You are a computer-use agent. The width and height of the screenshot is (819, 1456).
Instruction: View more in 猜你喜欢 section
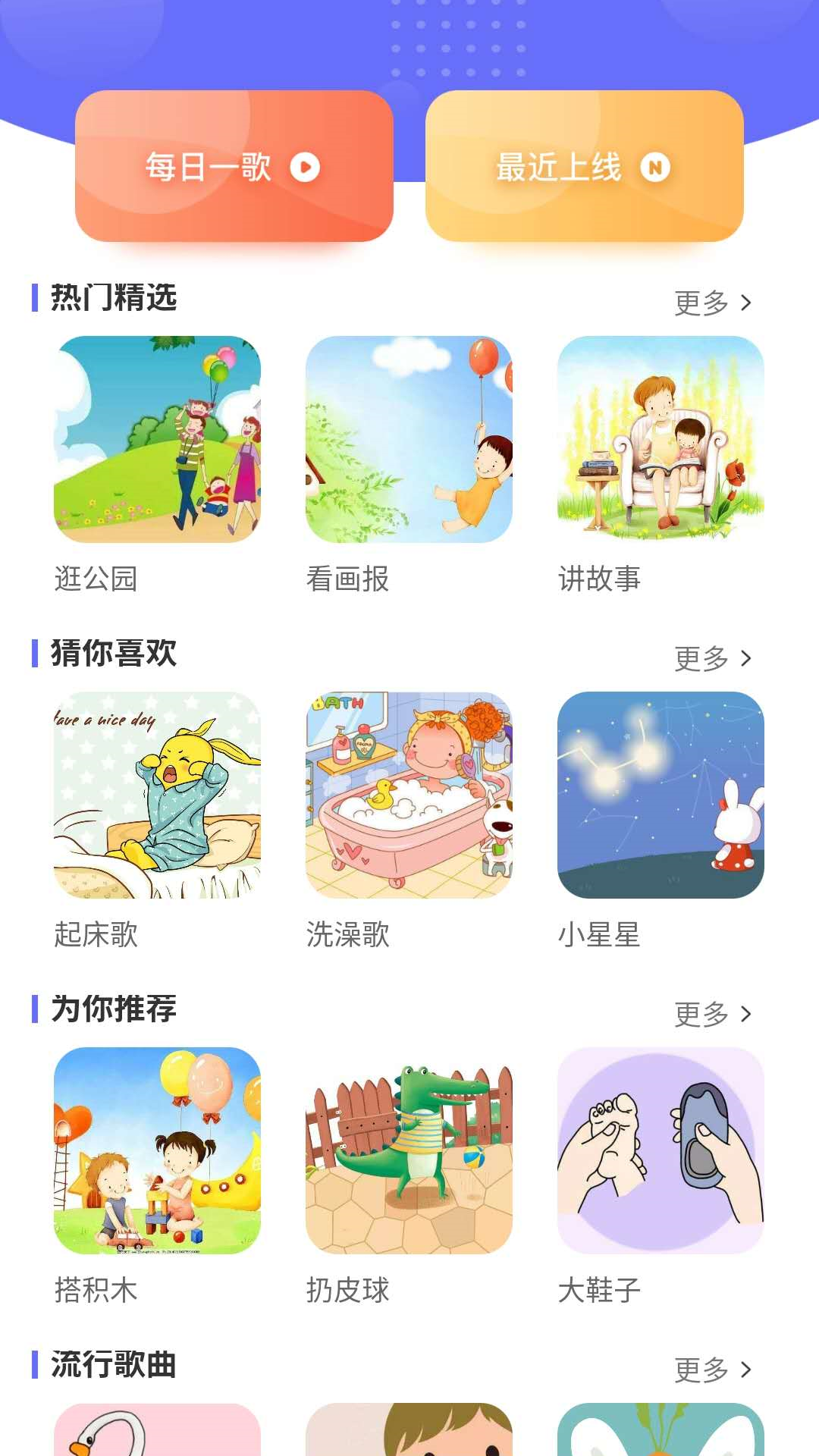click(712, 658)
